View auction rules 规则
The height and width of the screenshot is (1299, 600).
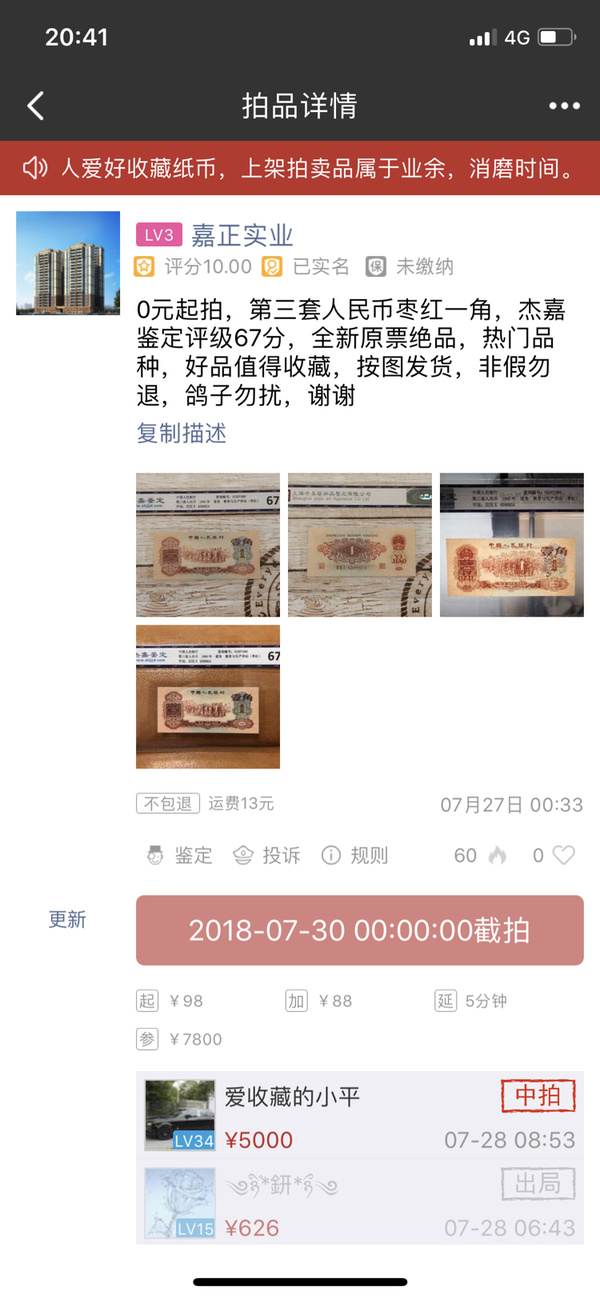355,855
